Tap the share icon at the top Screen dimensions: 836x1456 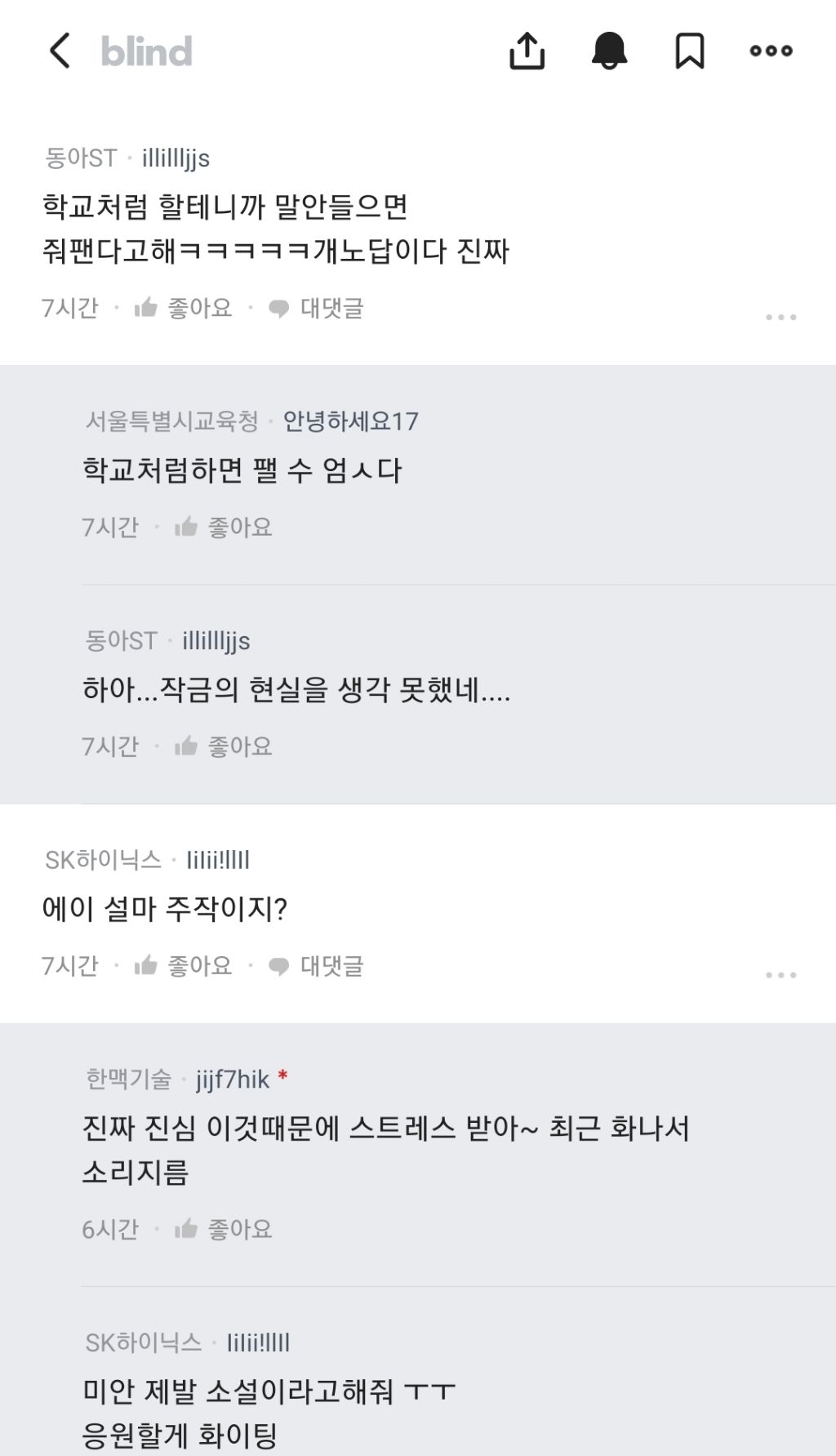[x=527, y=50]
